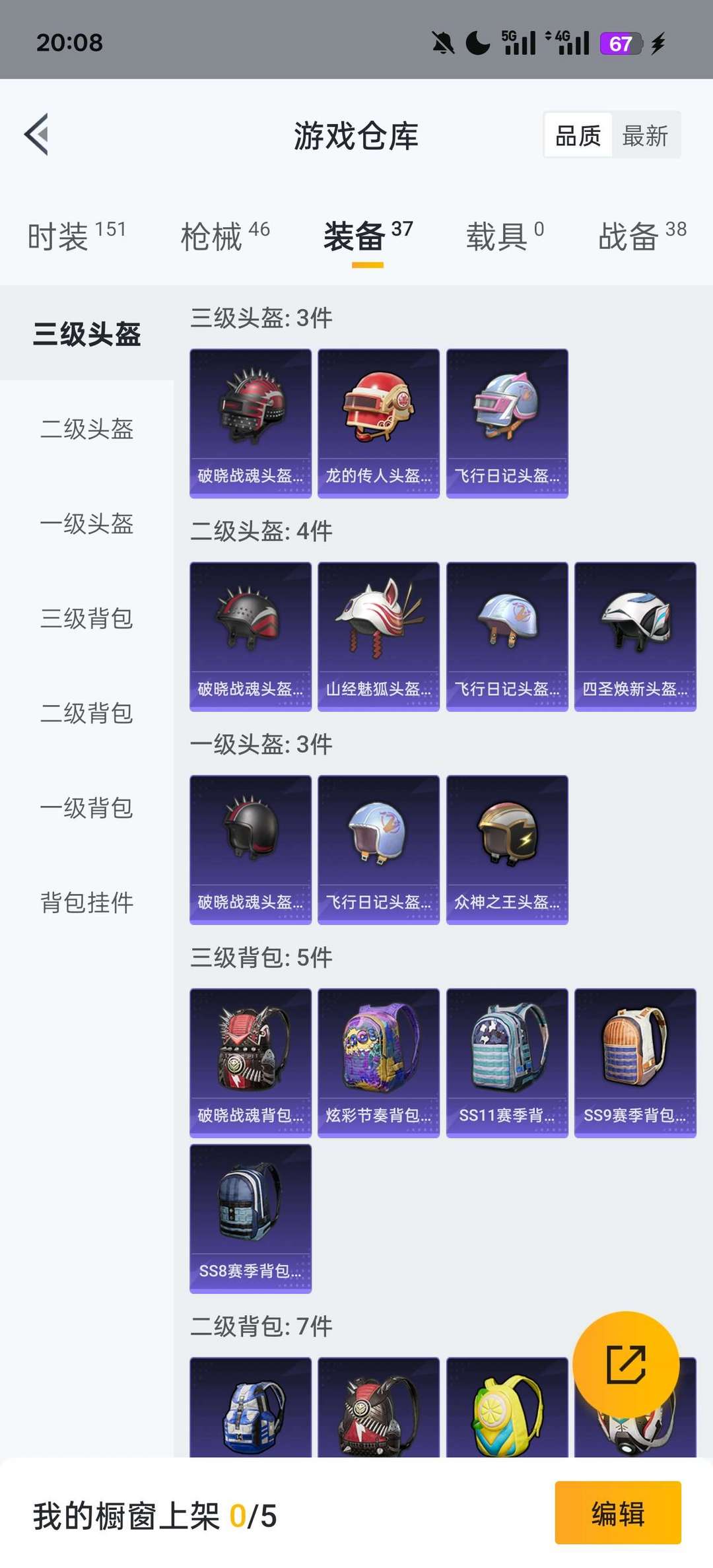Open the 龙的传人头盔 item
Screen dimensions: 713x1568
[378, 423]
